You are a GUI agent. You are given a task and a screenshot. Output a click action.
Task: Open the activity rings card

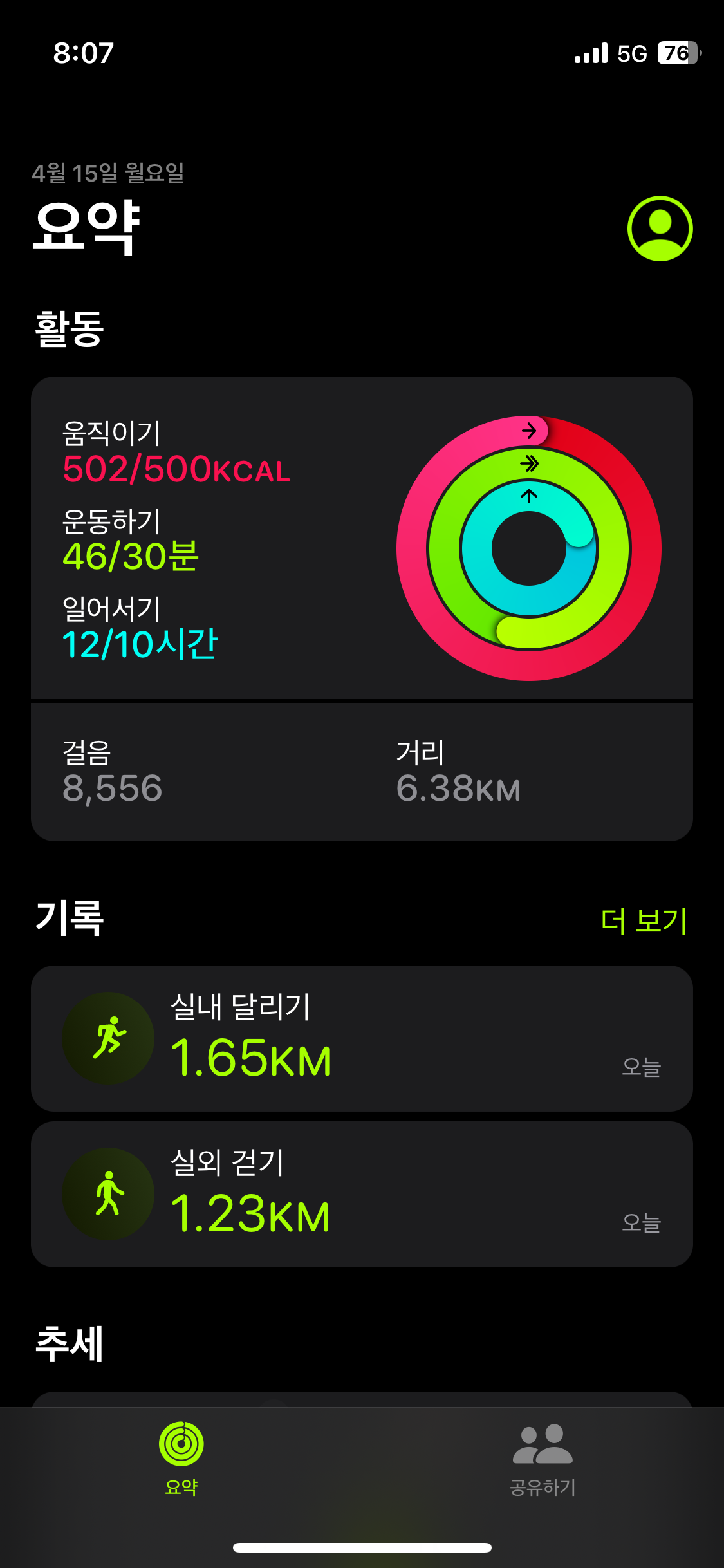(x=360, y=541)
